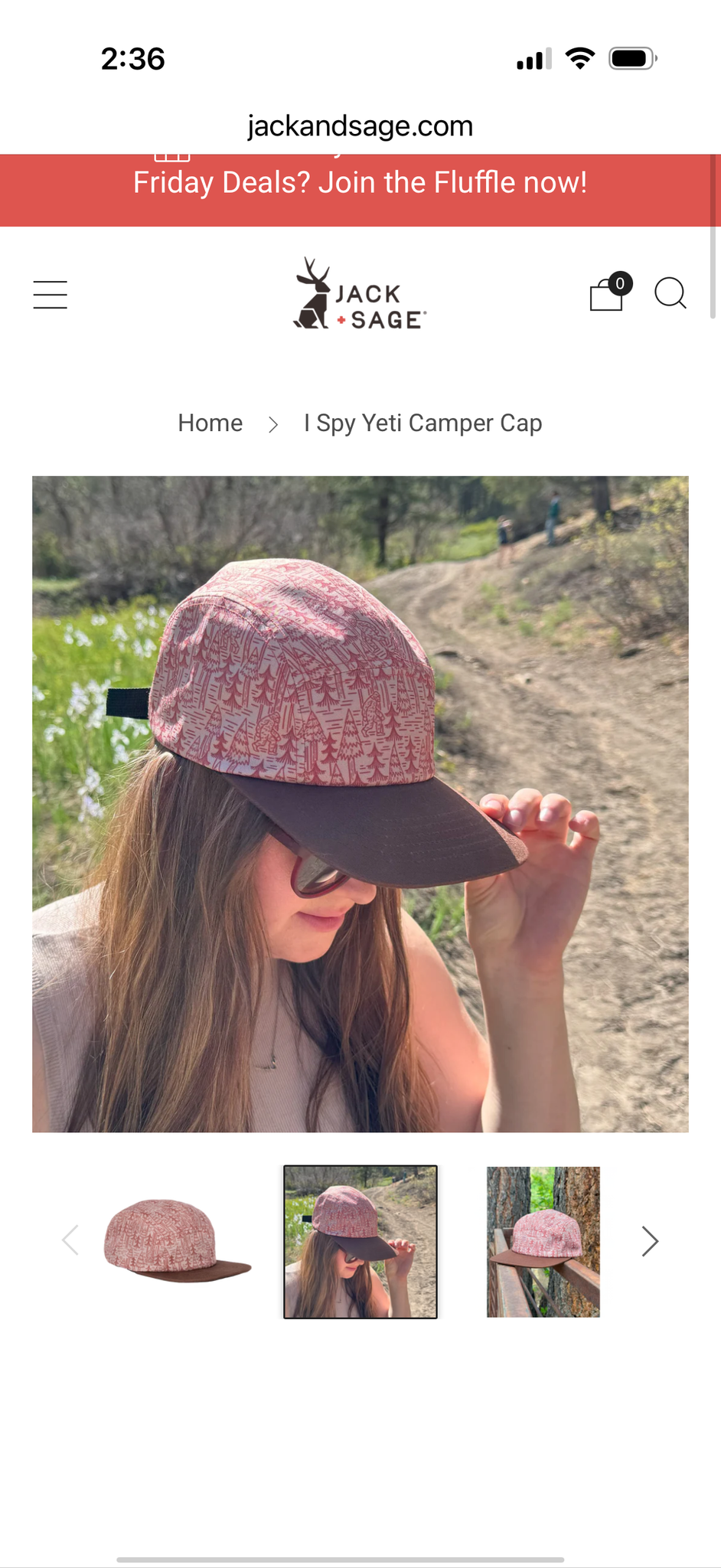Go to the Jack + Sage homepage logo

(x=360, y=295)
